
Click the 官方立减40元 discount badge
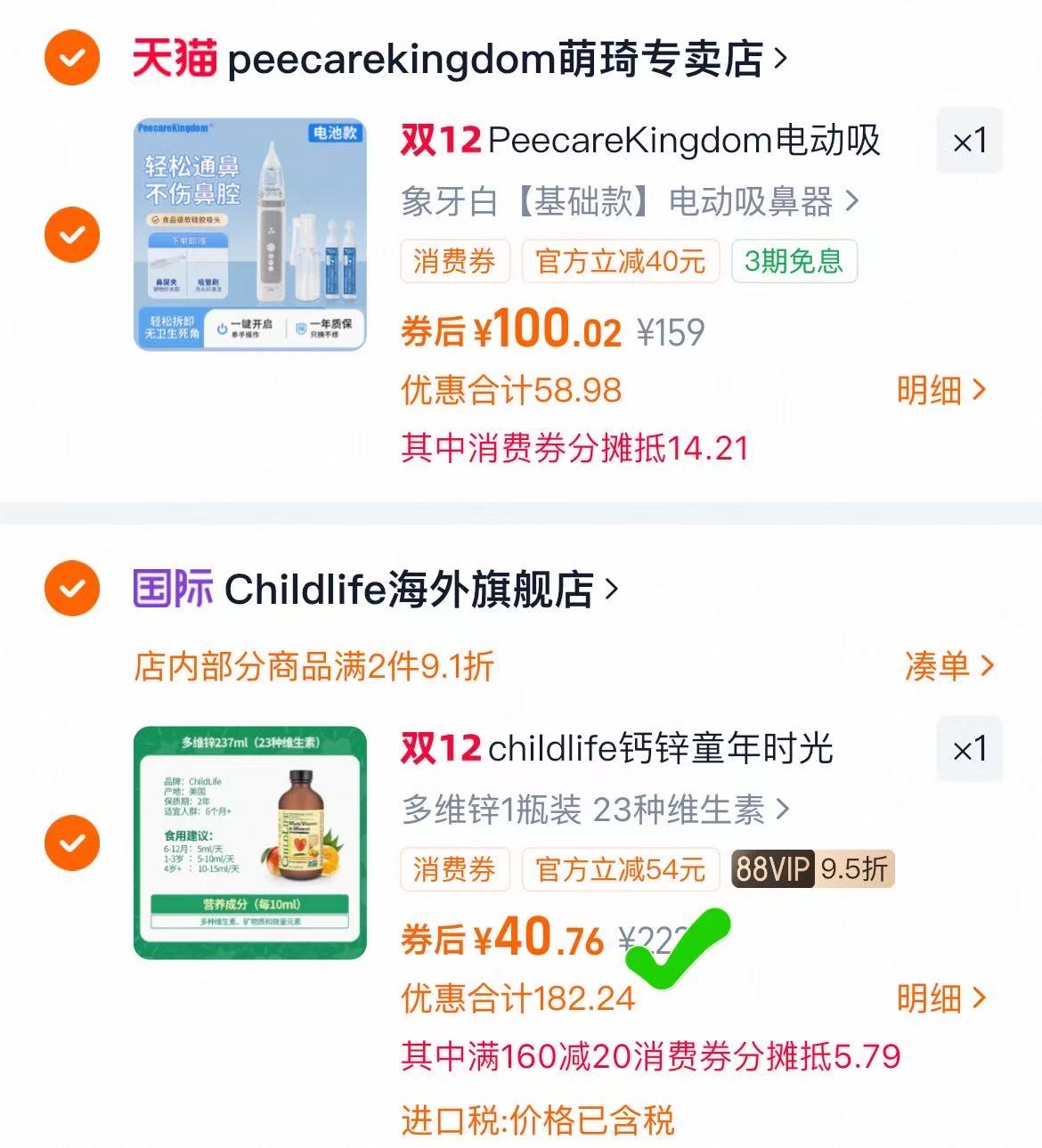click(x=620, y=261)
